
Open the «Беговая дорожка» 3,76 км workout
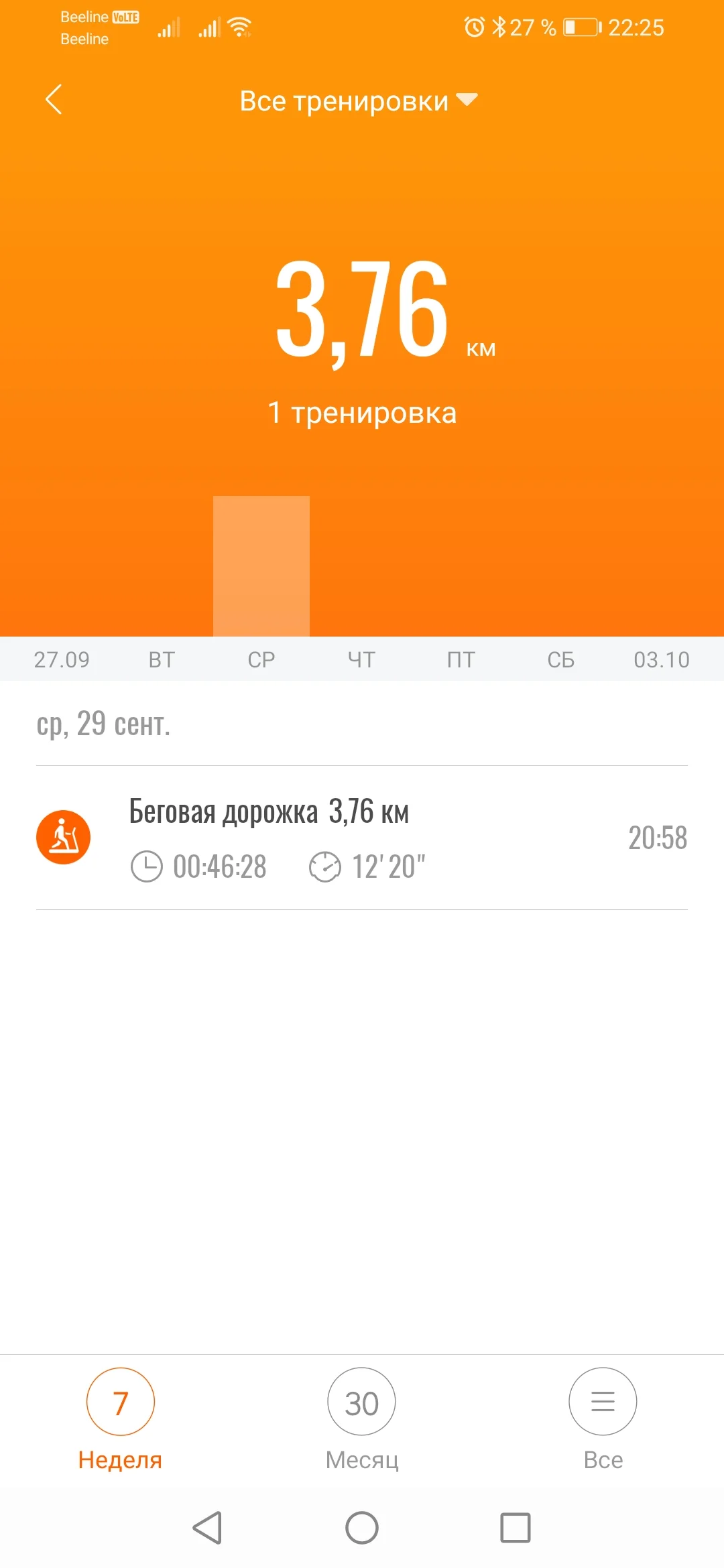(x=362, y=838)
